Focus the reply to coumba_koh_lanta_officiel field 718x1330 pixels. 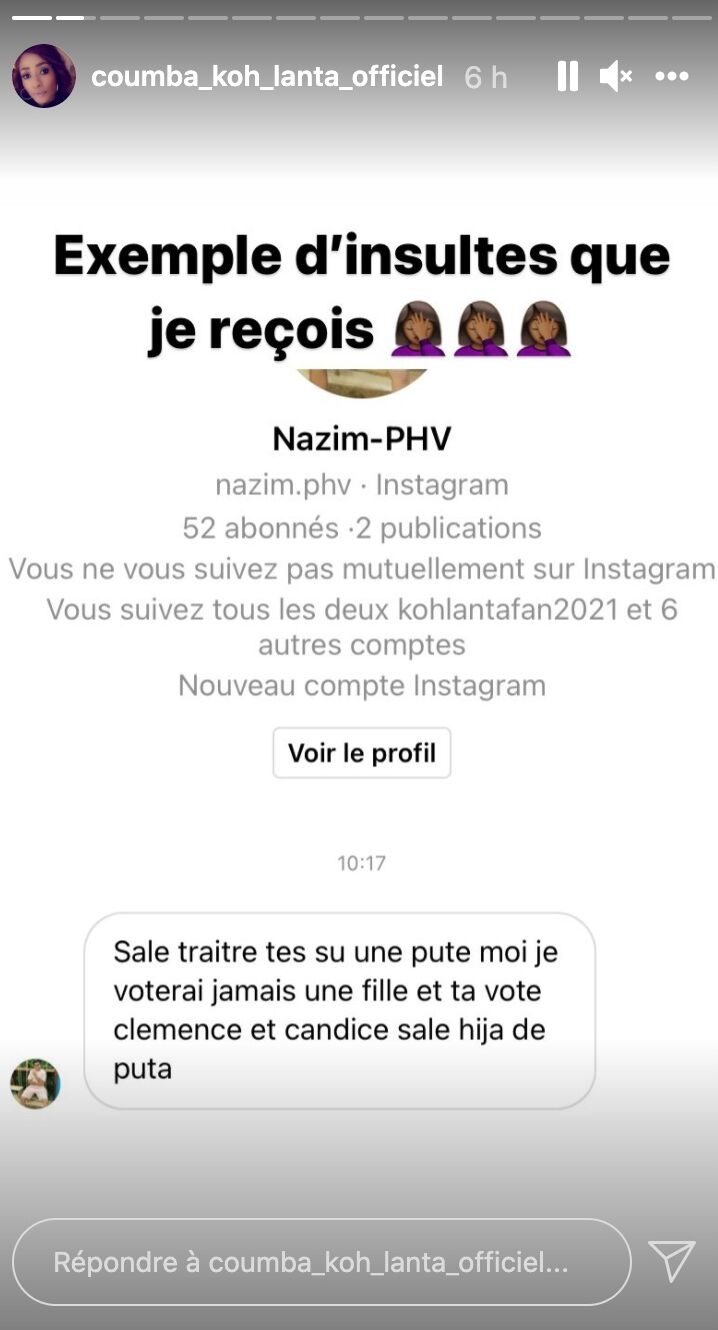pos(320,1262)
